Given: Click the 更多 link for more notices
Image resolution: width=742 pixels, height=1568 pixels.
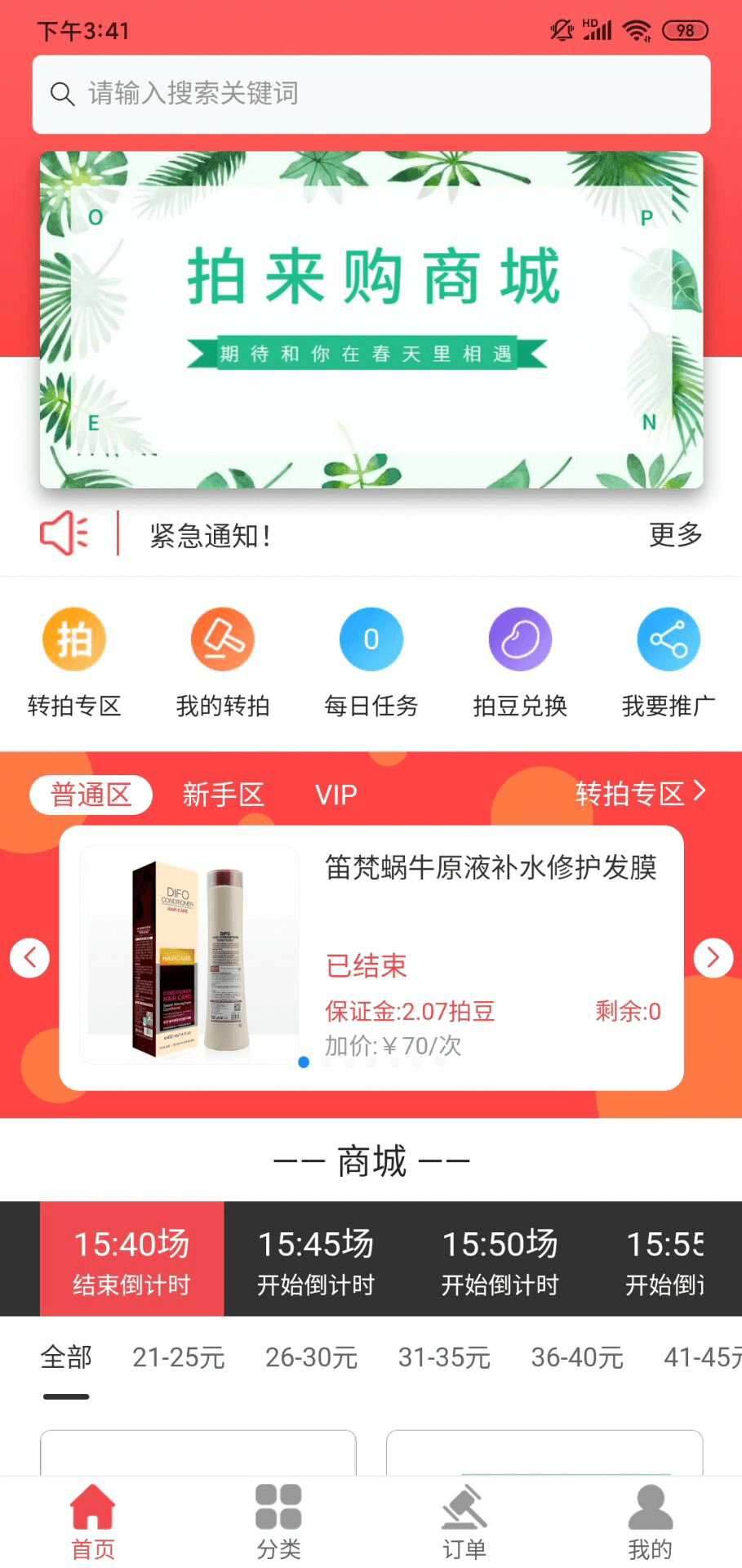Looking at the screenshot, I should click(x=676, y=536).
